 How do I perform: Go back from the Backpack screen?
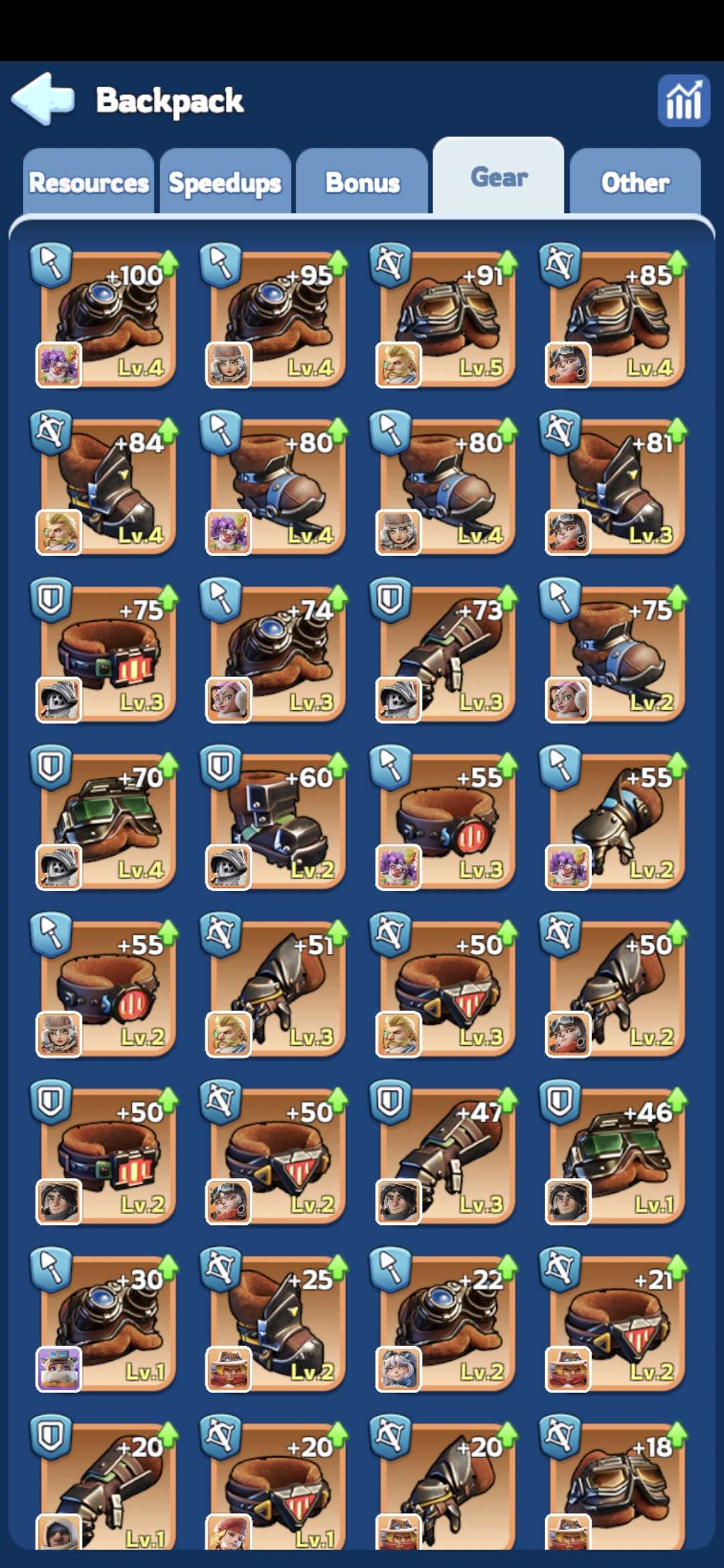point(43,100)
